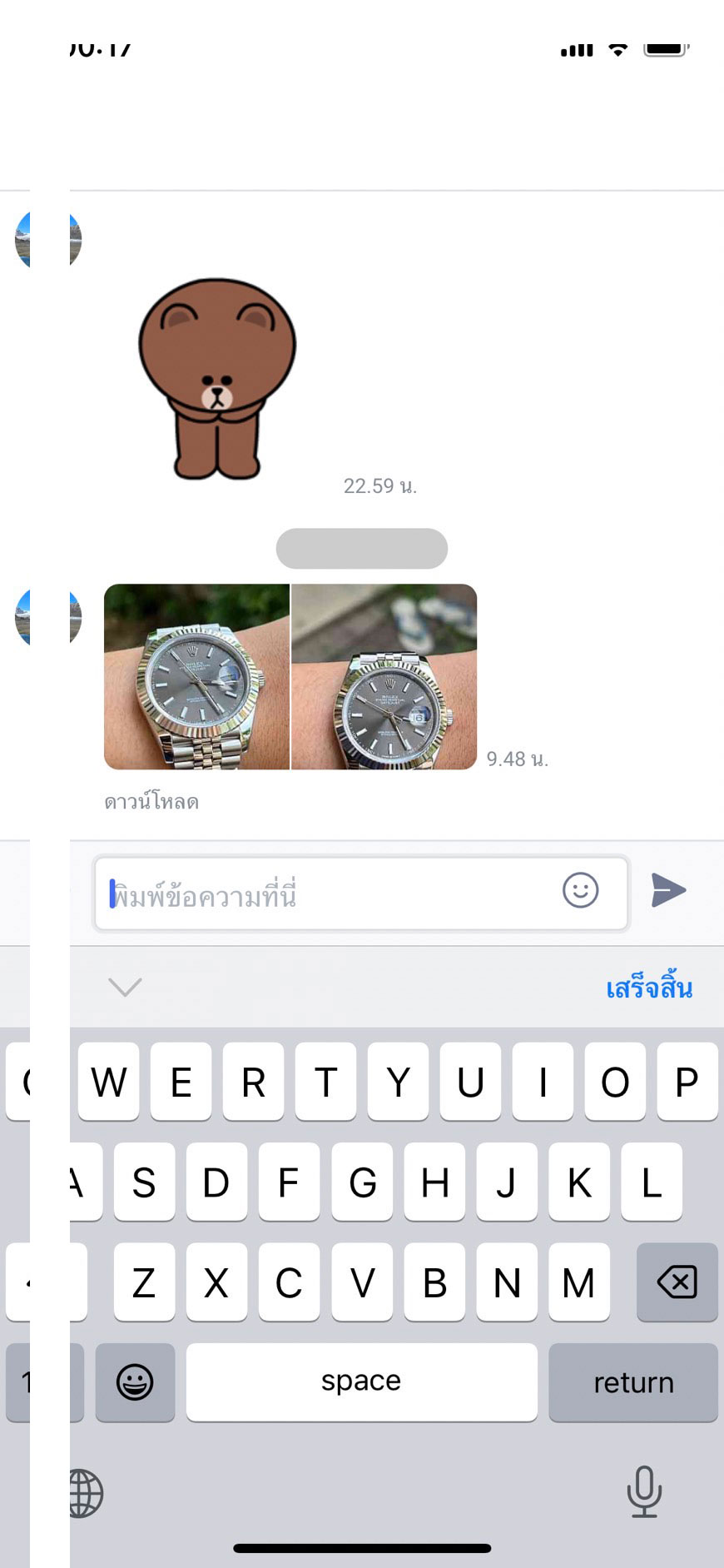This screenshot has width=724, height=1568.
Task: Open the second watch photo
Action: (384, 676)
